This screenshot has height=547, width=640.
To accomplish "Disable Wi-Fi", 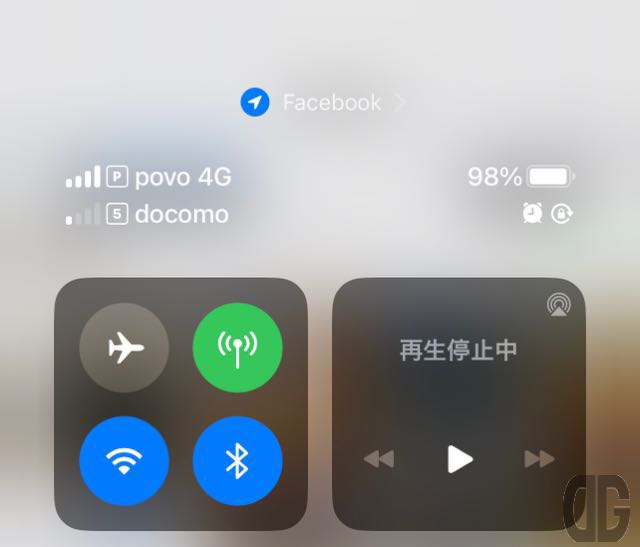I will tap(124, 461).
